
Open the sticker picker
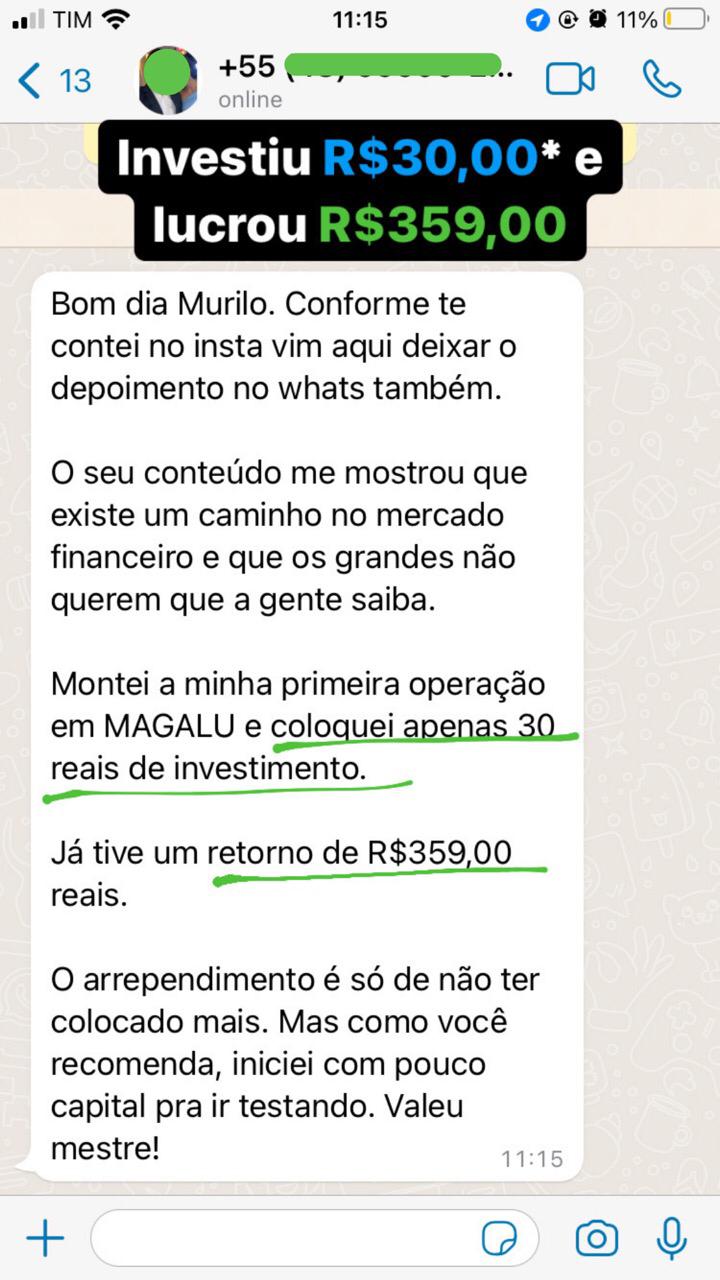tap(500, 1240)
